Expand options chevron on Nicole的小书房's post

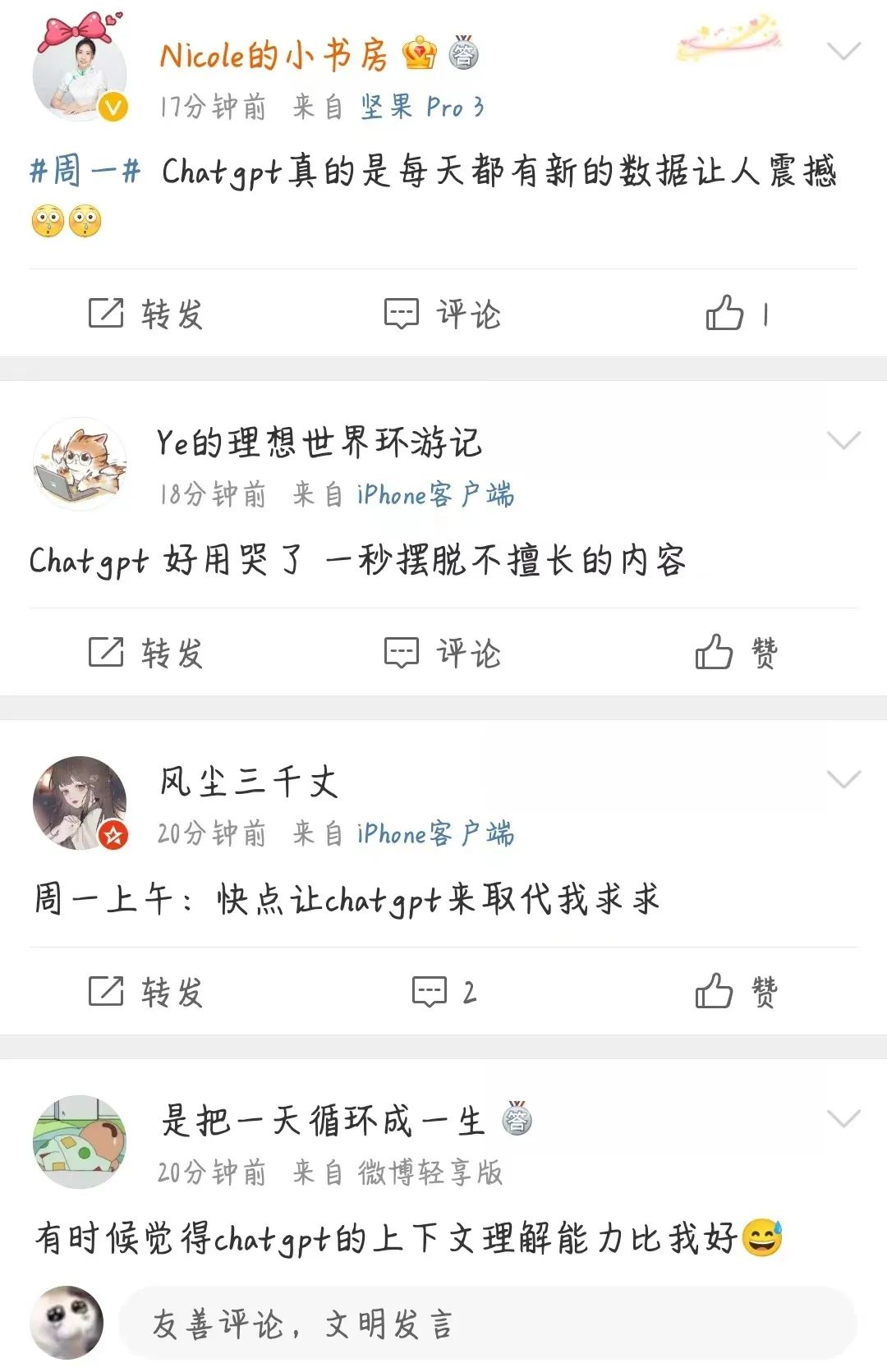point(843,52)
